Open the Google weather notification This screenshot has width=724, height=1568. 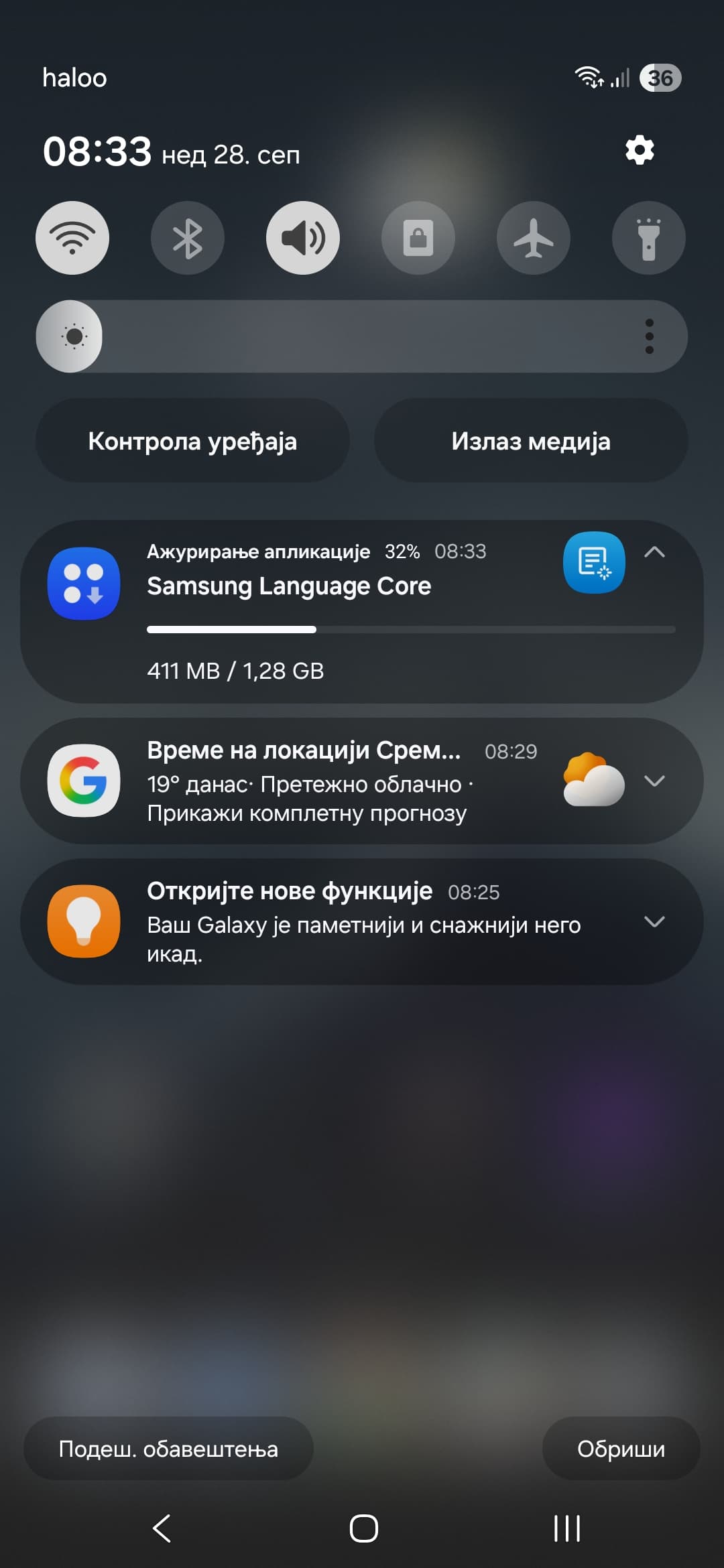(x=322, y=781)
